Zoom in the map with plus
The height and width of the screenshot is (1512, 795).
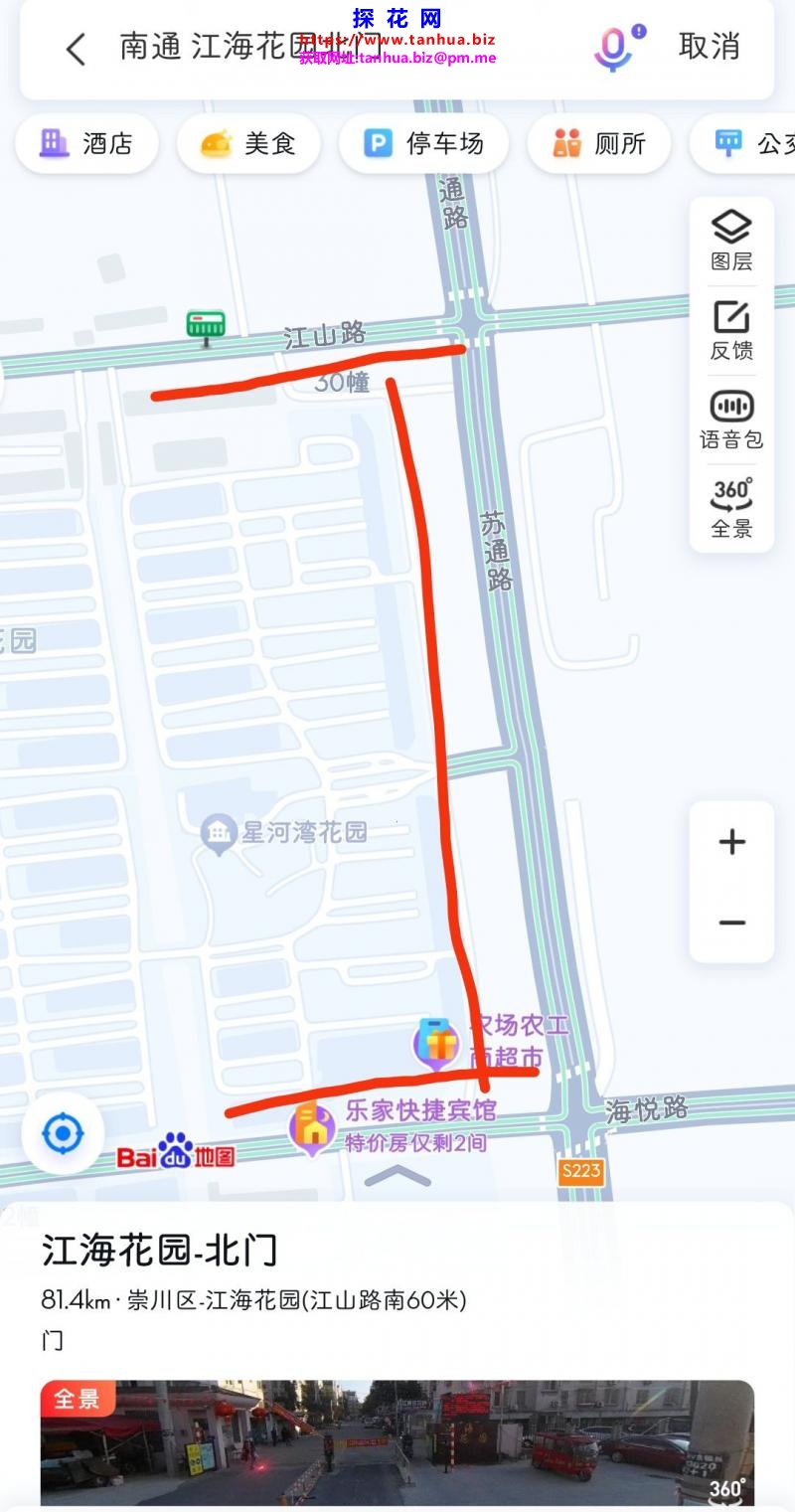click(x=731, y=842)
